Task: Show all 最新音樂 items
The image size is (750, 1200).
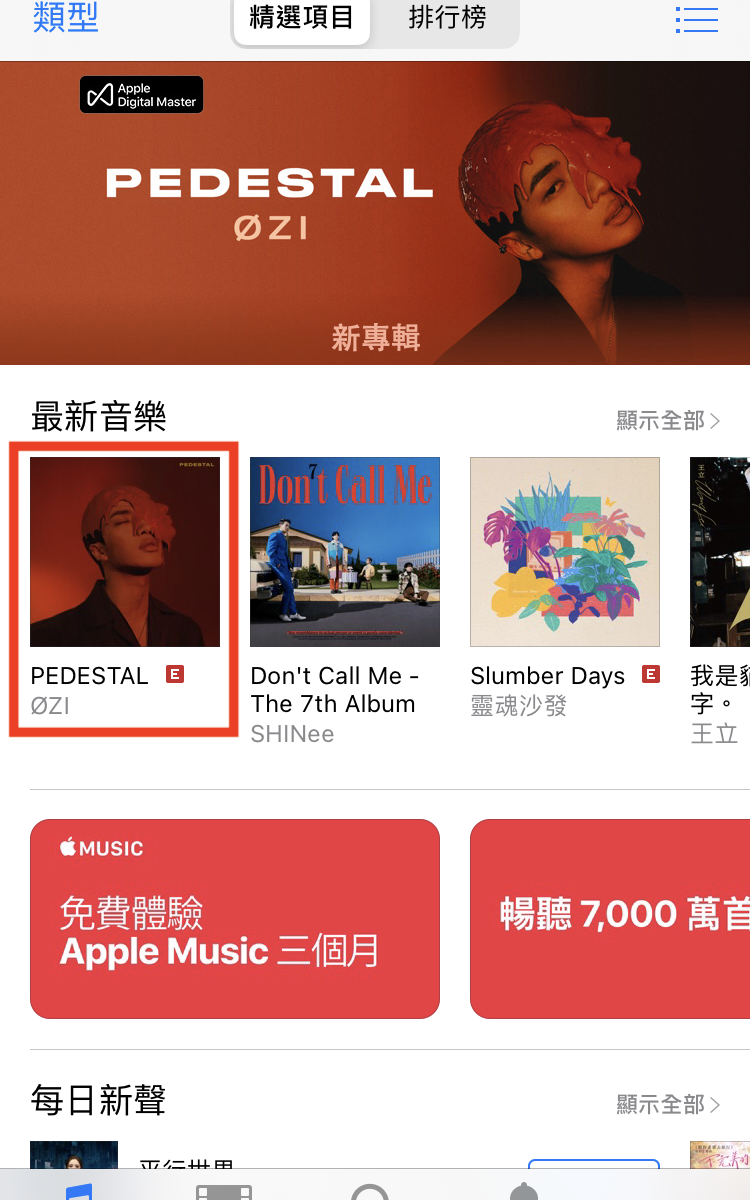Action: 667,420
